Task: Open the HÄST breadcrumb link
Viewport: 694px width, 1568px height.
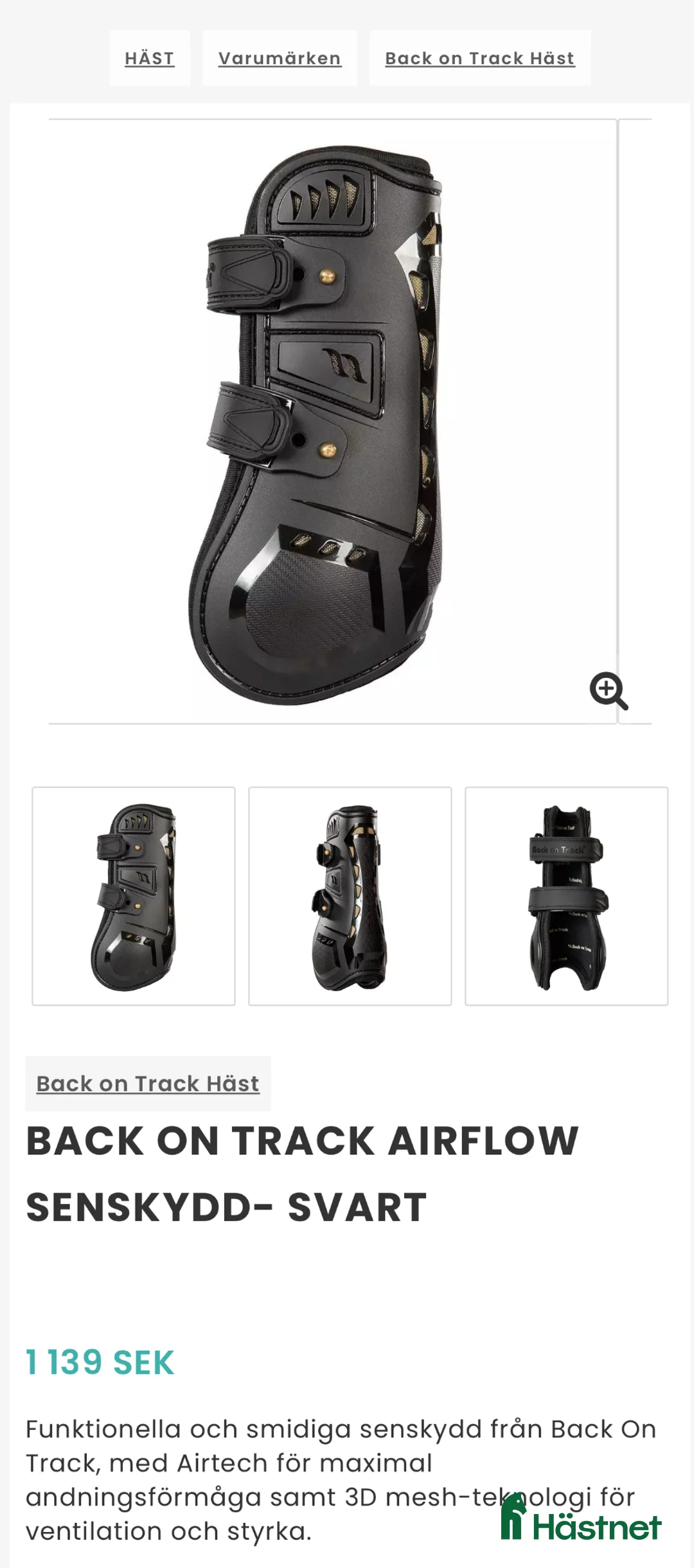Action: pos(149,58)
